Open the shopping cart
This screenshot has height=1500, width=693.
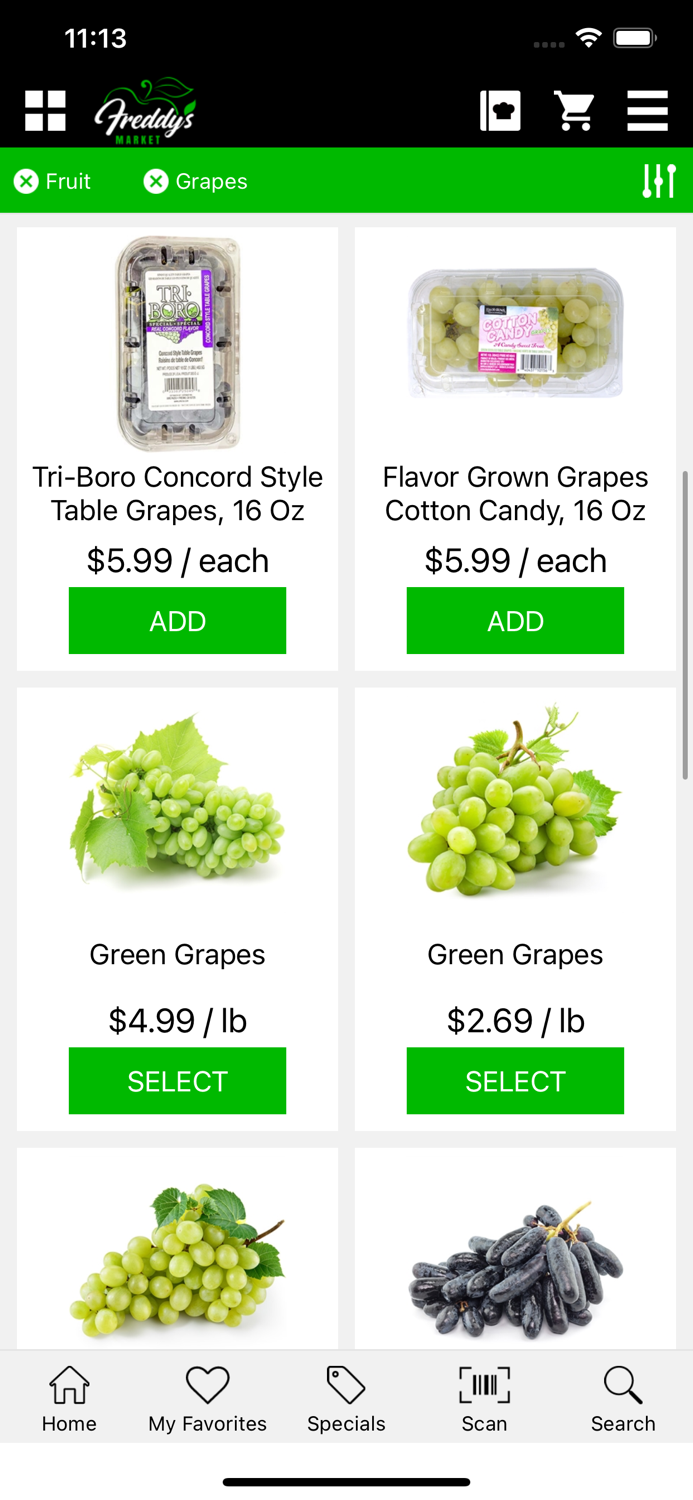pos(575,111)
